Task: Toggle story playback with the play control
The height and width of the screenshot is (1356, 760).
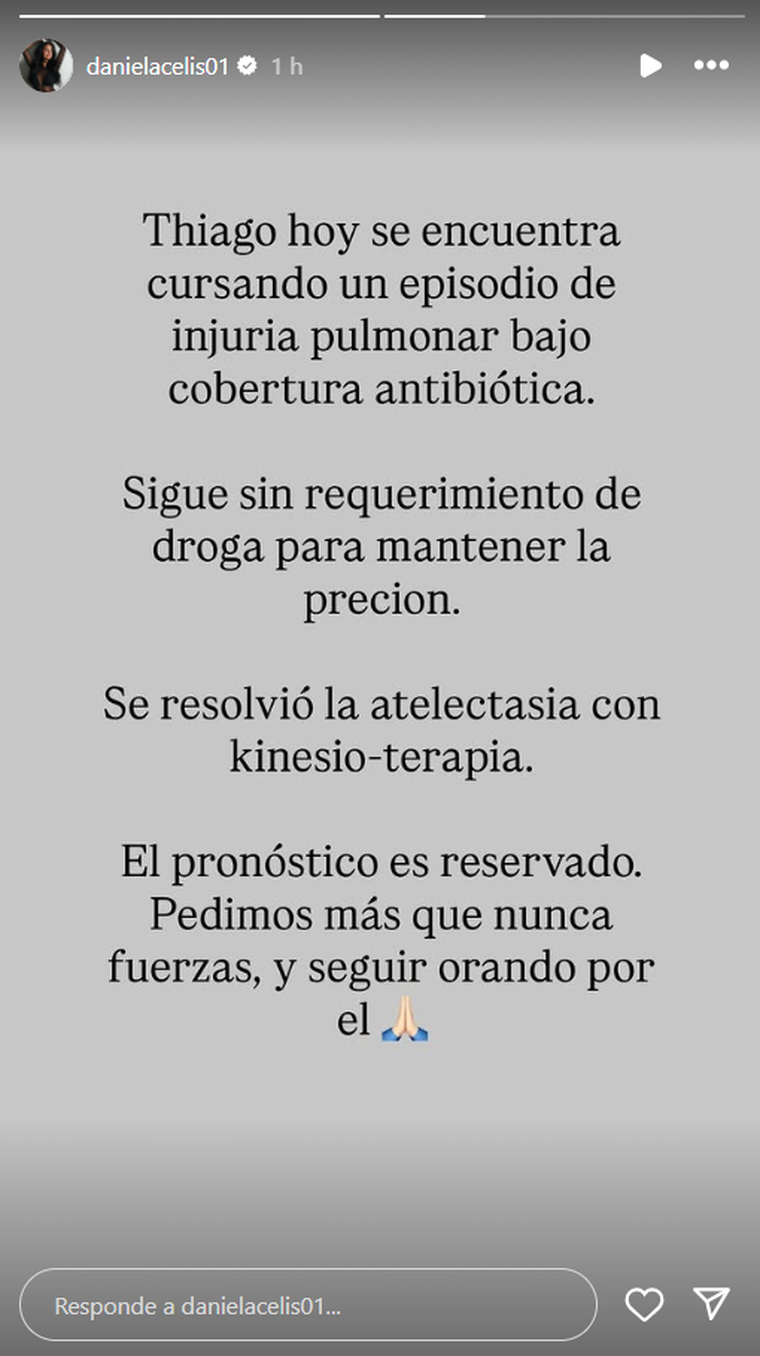Action: click(x=651, y=66)
